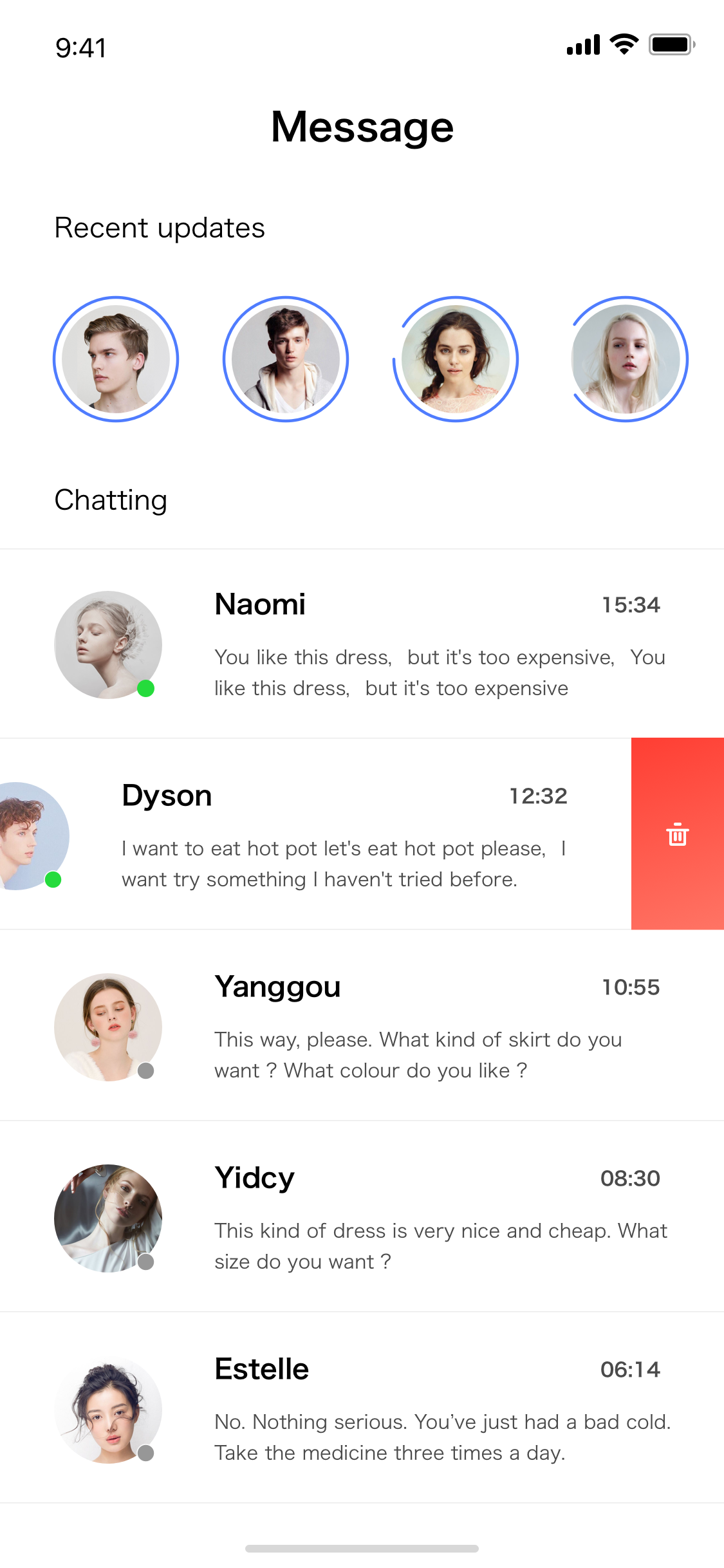The height and width of the screenshot is (1568, 724).
Task: Open the chat with Dyson
Action: [x=315, y=834]
